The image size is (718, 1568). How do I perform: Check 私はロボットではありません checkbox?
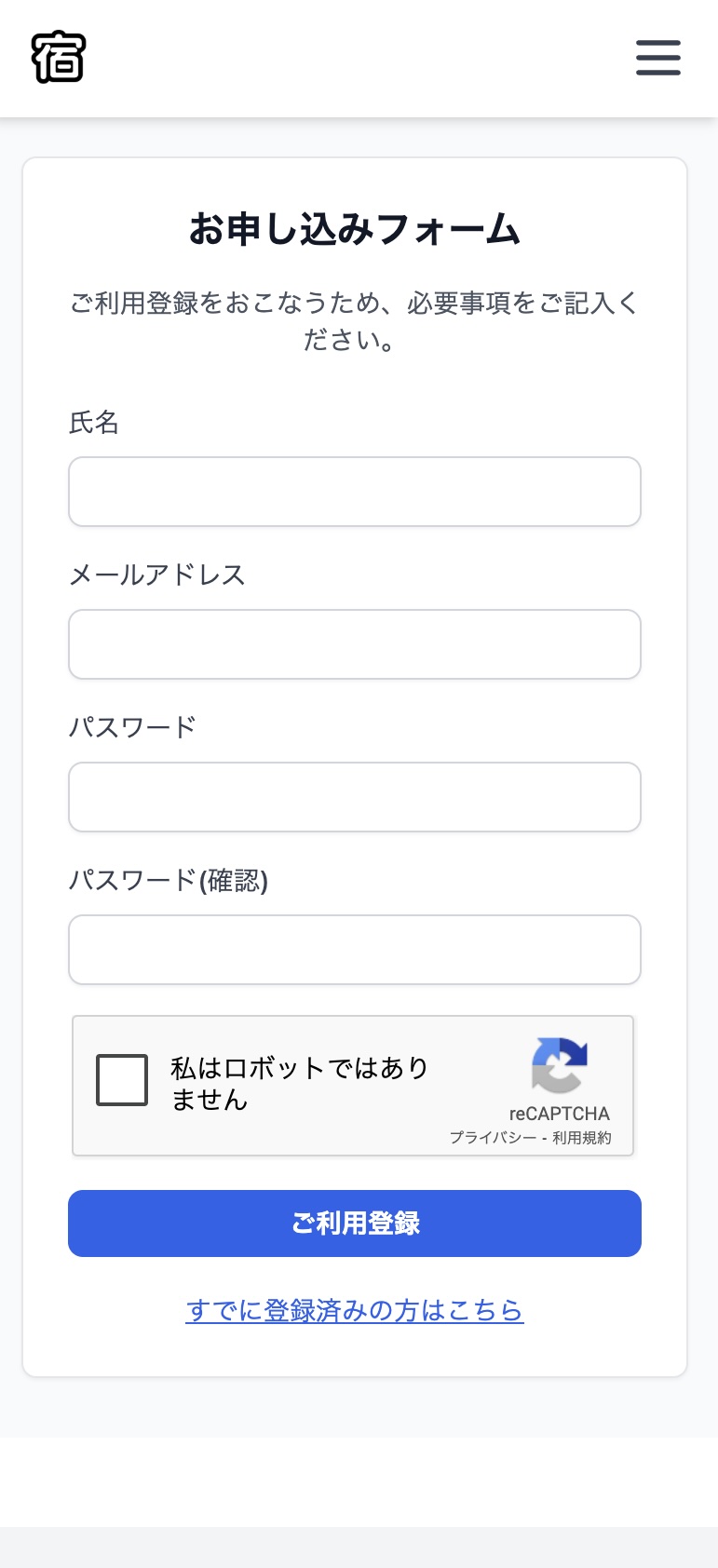pyautogui.click(x=121, y=1079)
